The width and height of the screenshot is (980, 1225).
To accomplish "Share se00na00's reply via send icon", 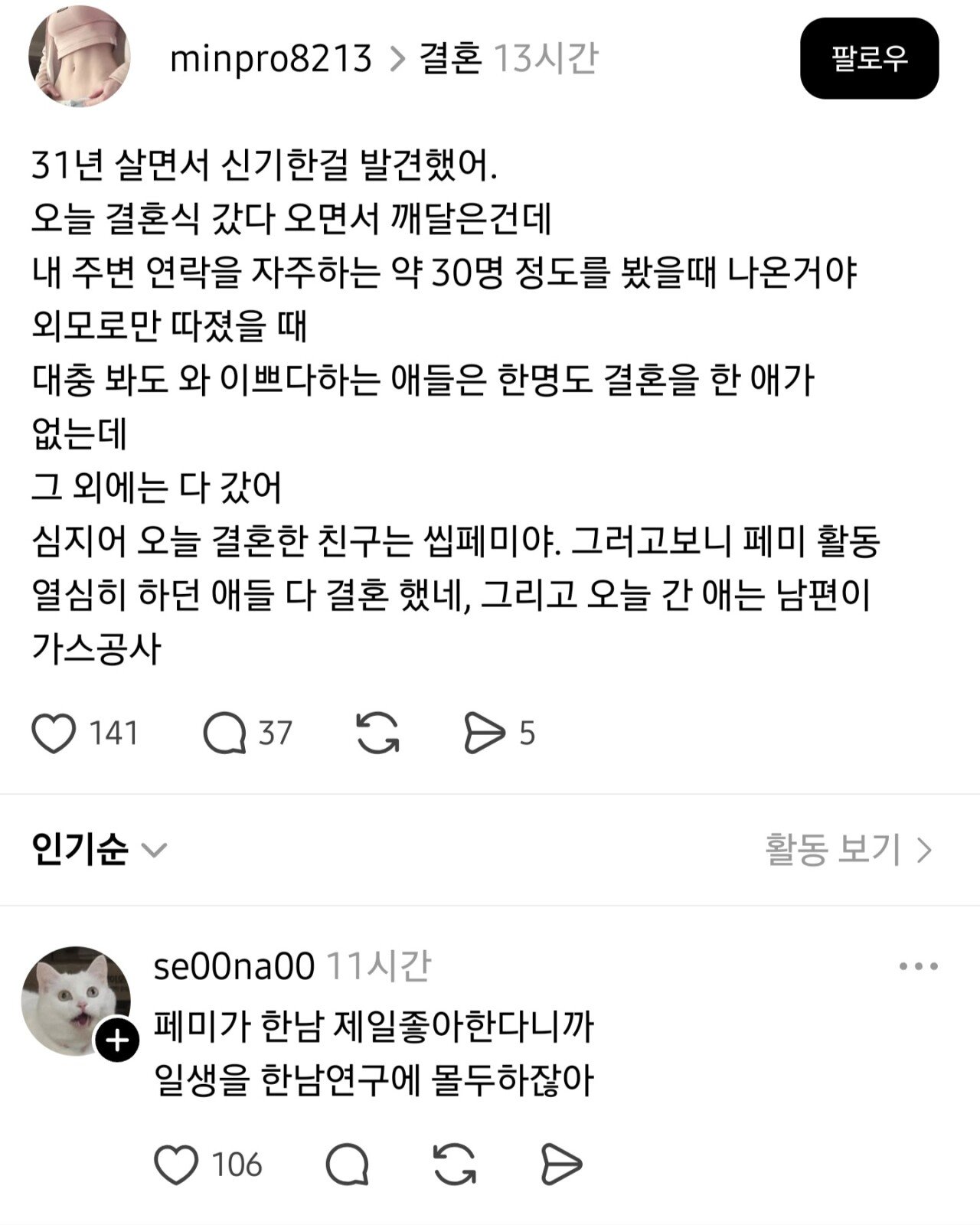I will pos(561,1165).
